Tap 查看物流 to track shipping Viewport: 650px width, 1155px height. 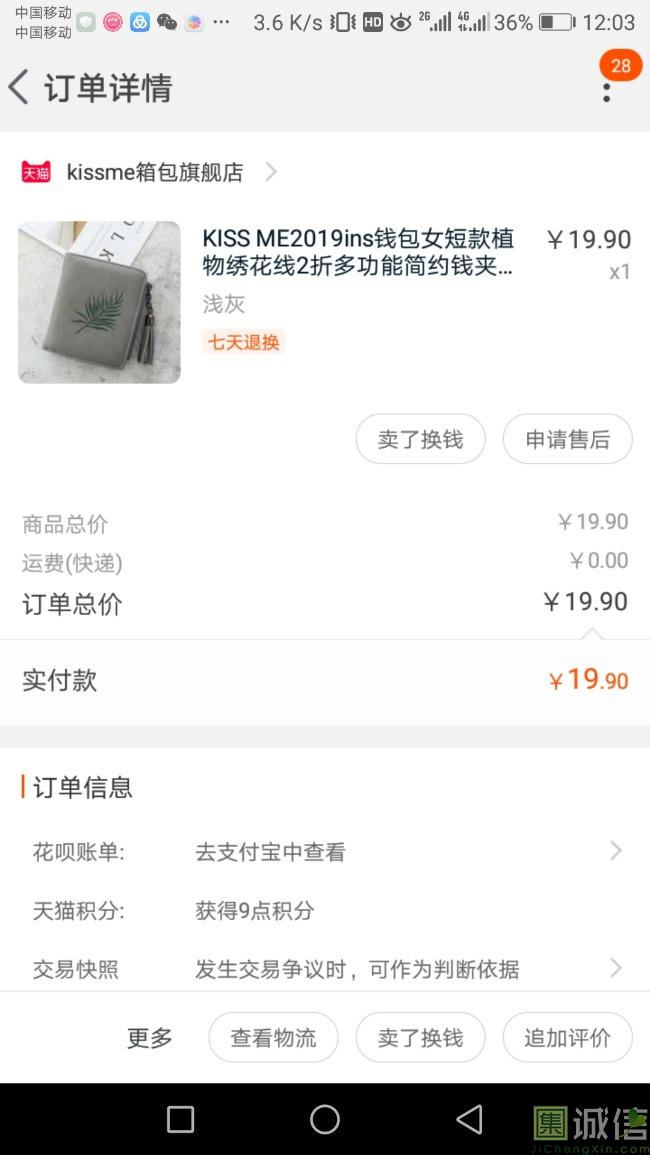273,1038
